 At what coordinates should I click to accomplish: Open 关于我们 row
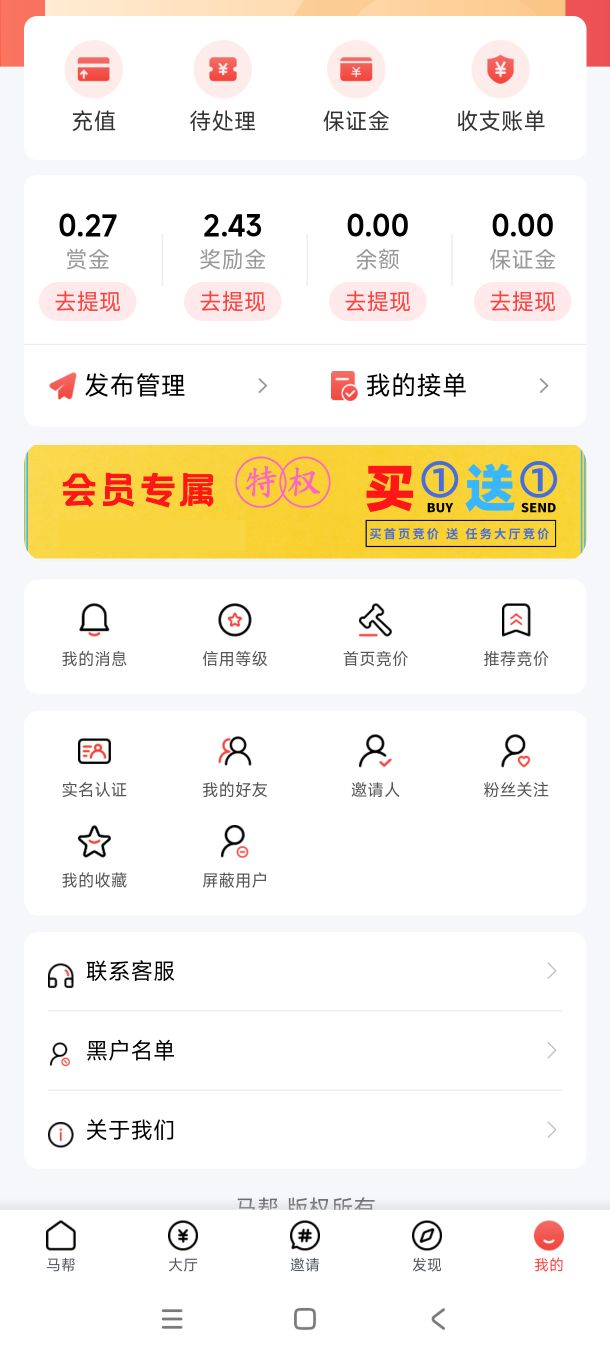tap(305, 1131)
